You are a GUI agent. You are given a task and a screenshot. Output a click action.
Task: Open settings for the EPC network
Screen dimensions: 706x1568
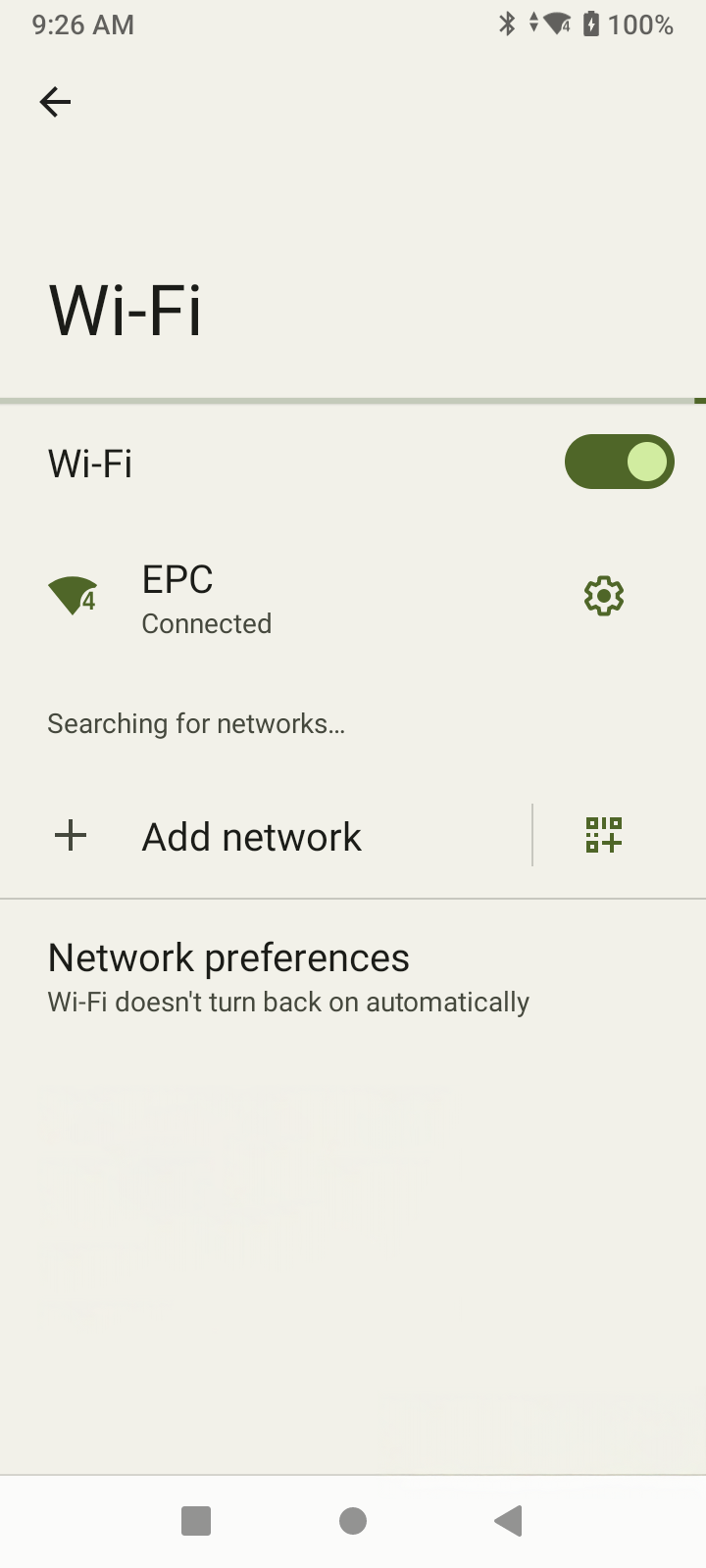[604, 595]
